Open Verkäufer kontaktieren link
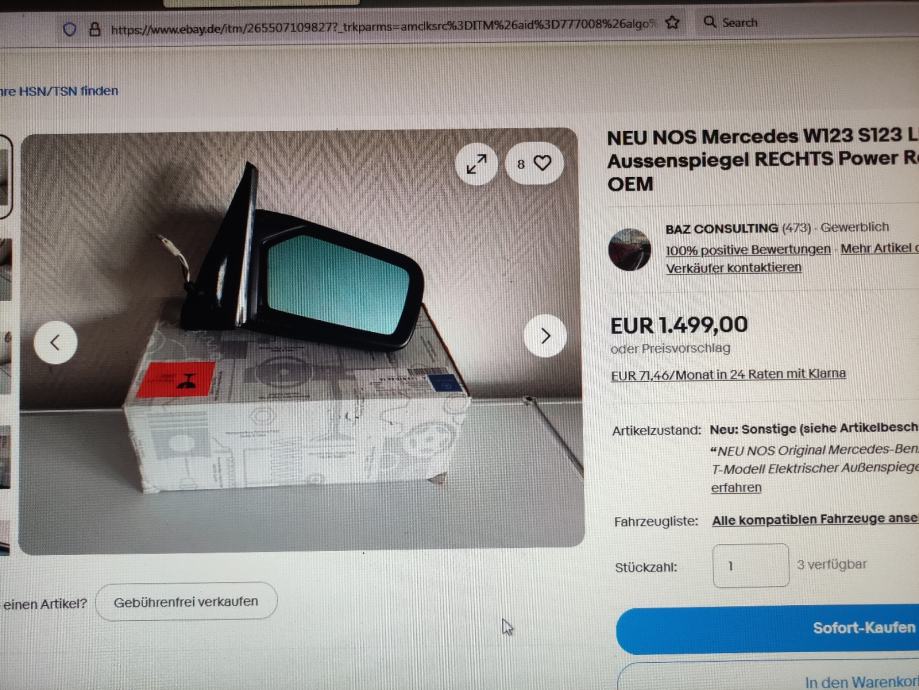The height and width of the screenshot is (690, 919). [734, 267]
